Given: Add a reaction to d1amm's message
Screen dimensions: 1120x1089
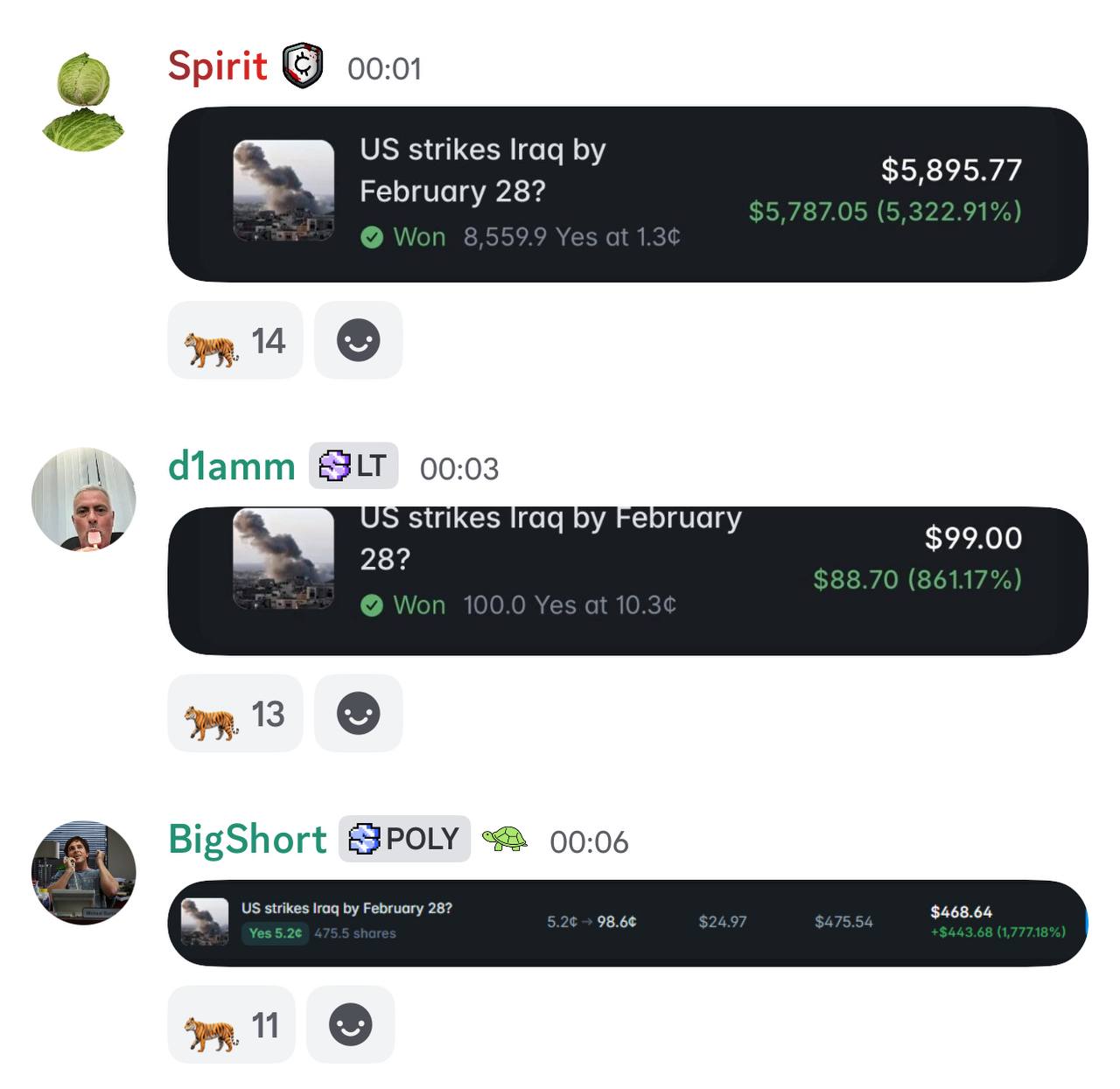Looking at the screenshot, I should (358, 714).
